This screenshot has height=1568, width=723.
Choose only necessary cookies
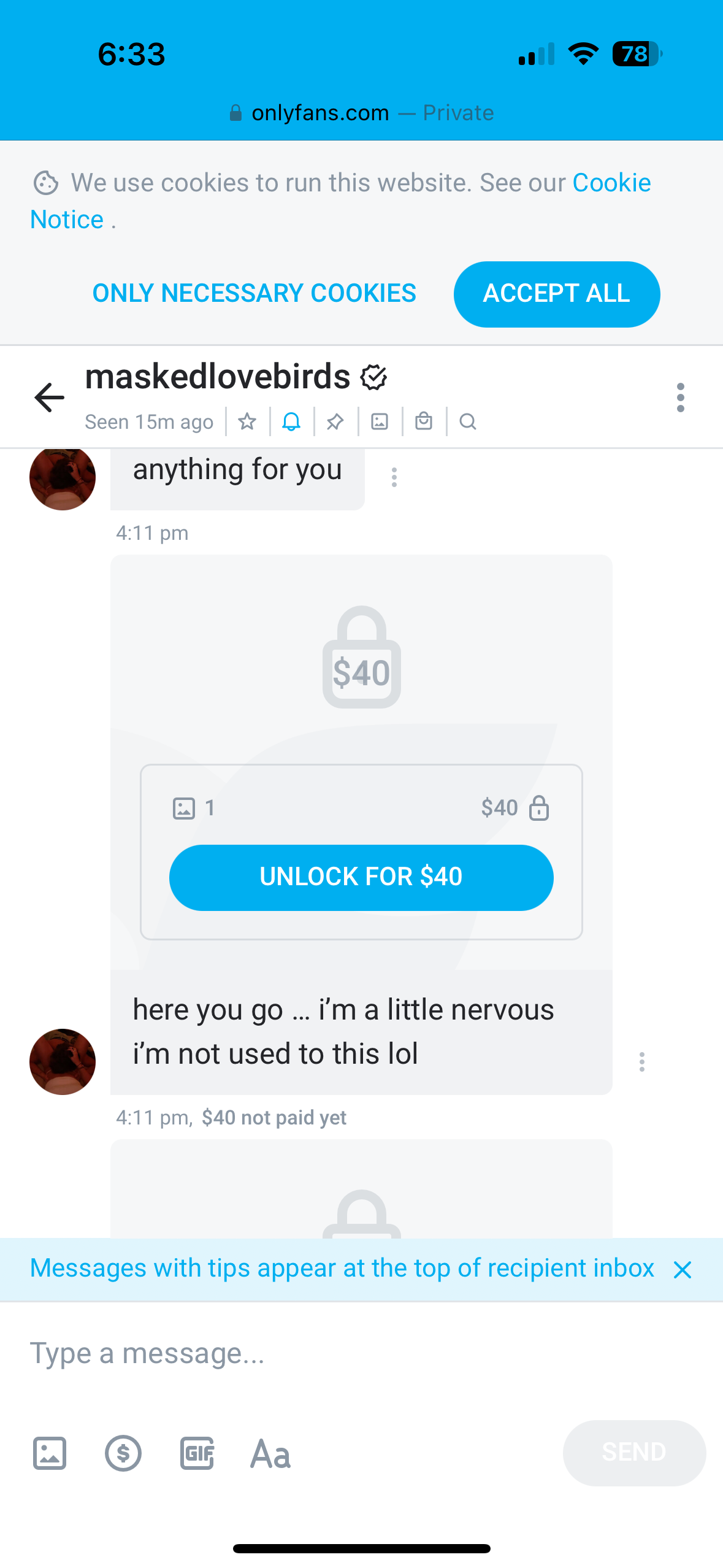click(254, 294)
